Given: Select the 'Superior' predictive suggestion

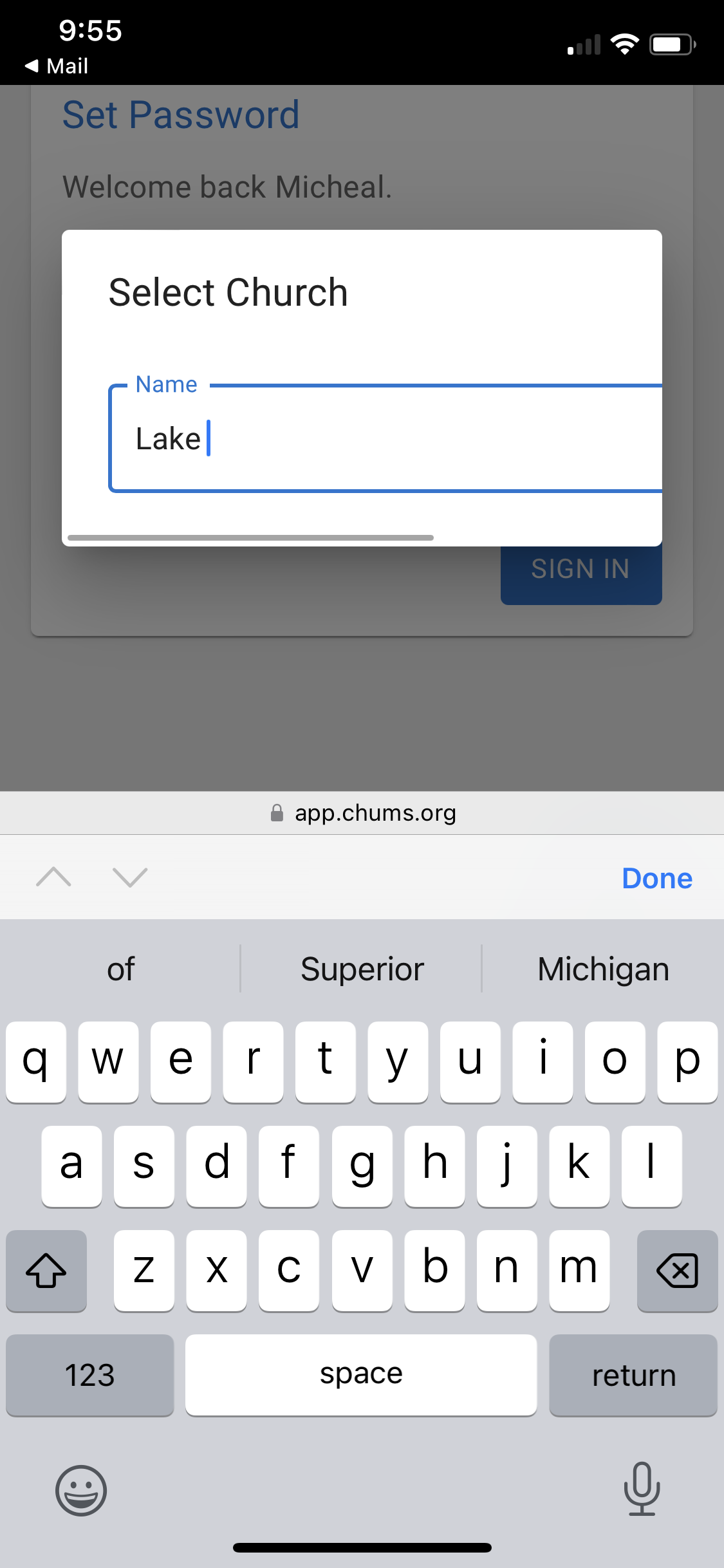Looking at the screenshot, I should 361,968.
